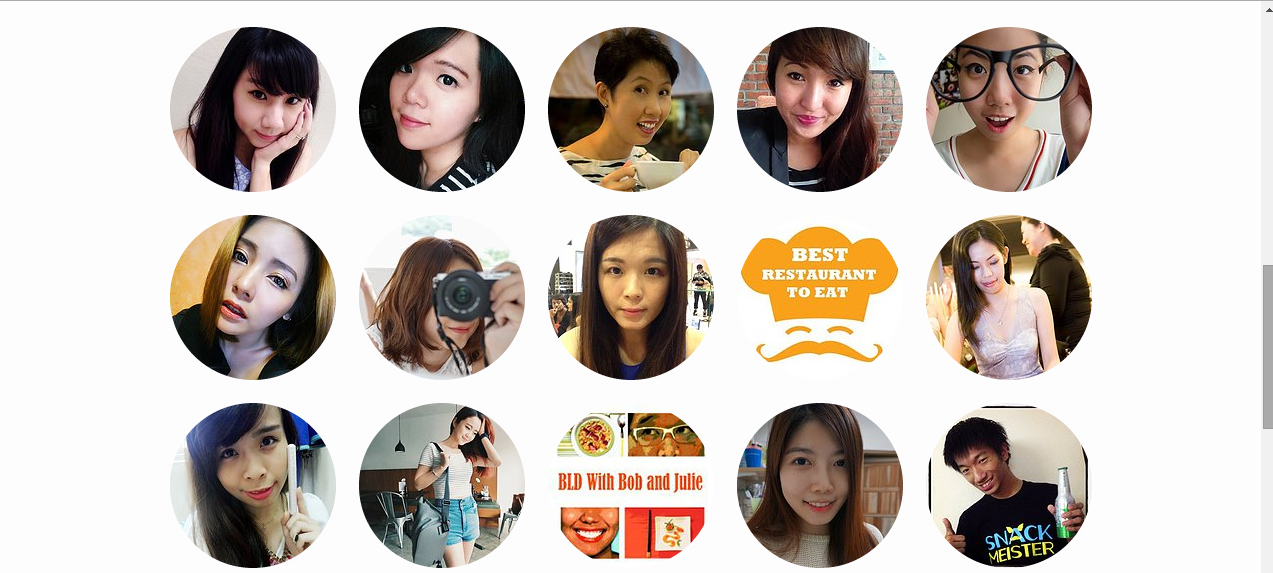
Task: Select profile in striped top and denim shorts
Action: (x=441, y=485)
